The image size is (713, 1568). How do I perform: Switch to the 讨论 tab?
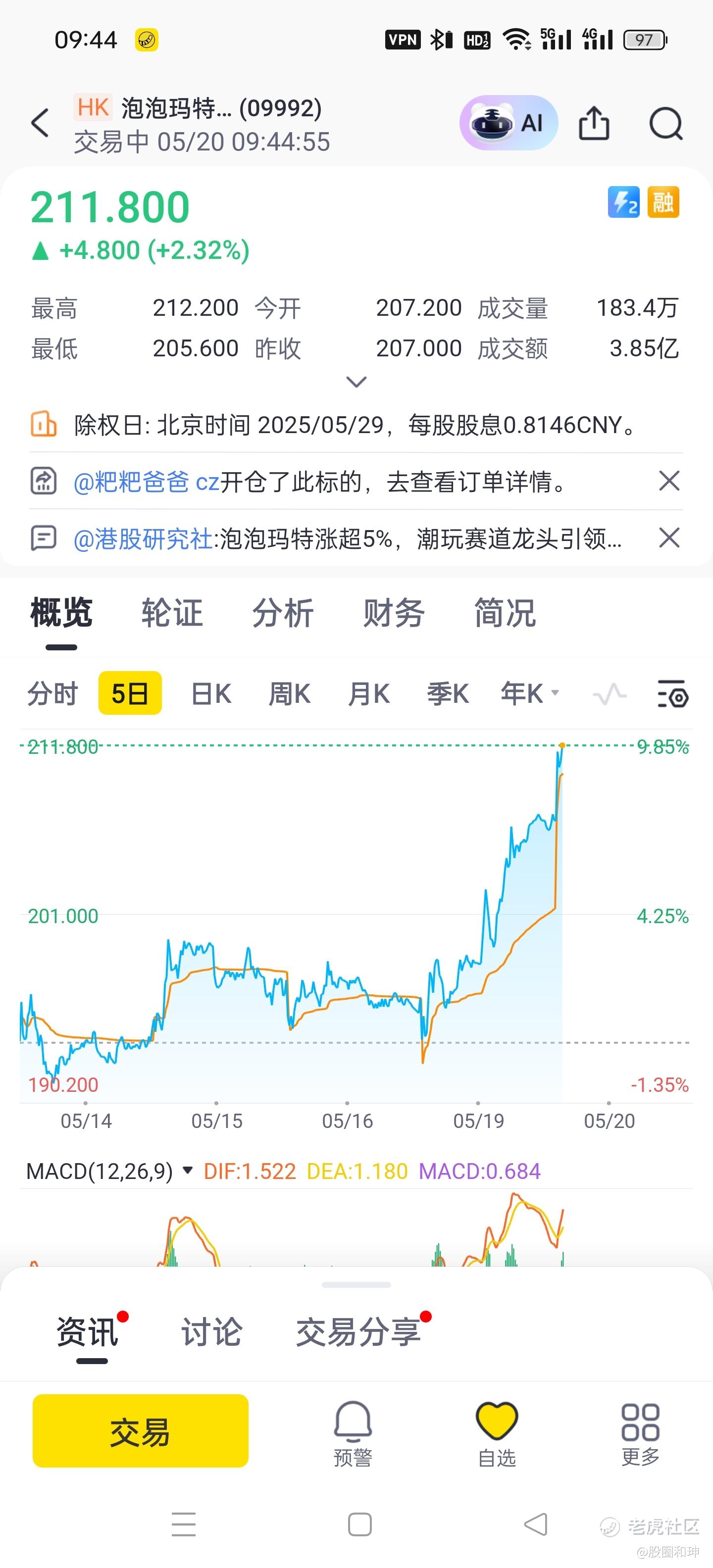211,1332
